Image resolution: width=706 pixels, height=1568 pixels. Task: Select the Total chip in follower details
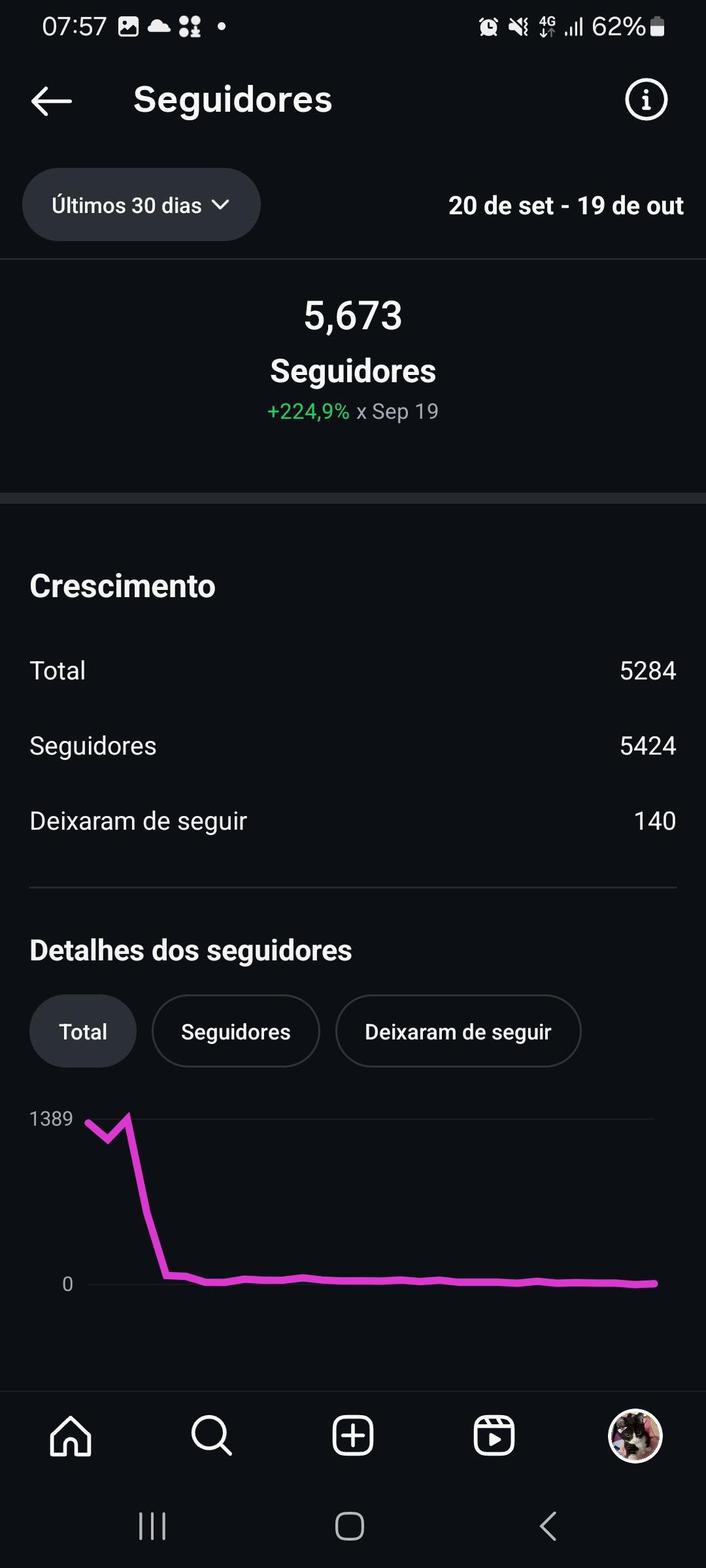tap(83, 1032)
